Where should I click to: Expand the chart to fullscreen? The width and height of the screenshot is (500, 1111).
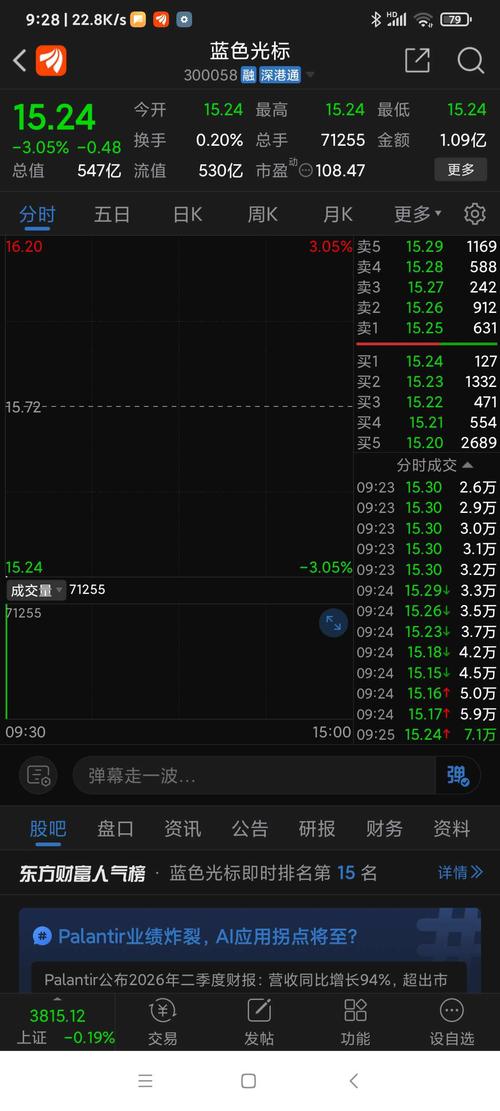pos(333,623)
